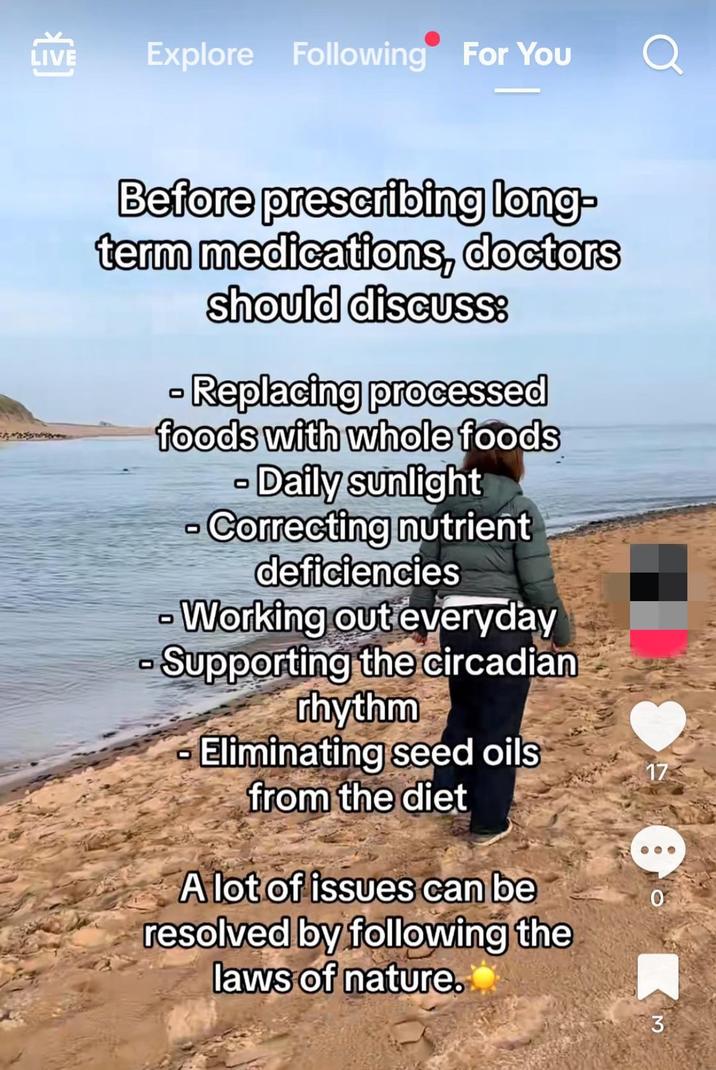The image size is (716, 1070).
Task: Switch to the Explore tab
Action: pyautogui.click(x=198, y=54)
